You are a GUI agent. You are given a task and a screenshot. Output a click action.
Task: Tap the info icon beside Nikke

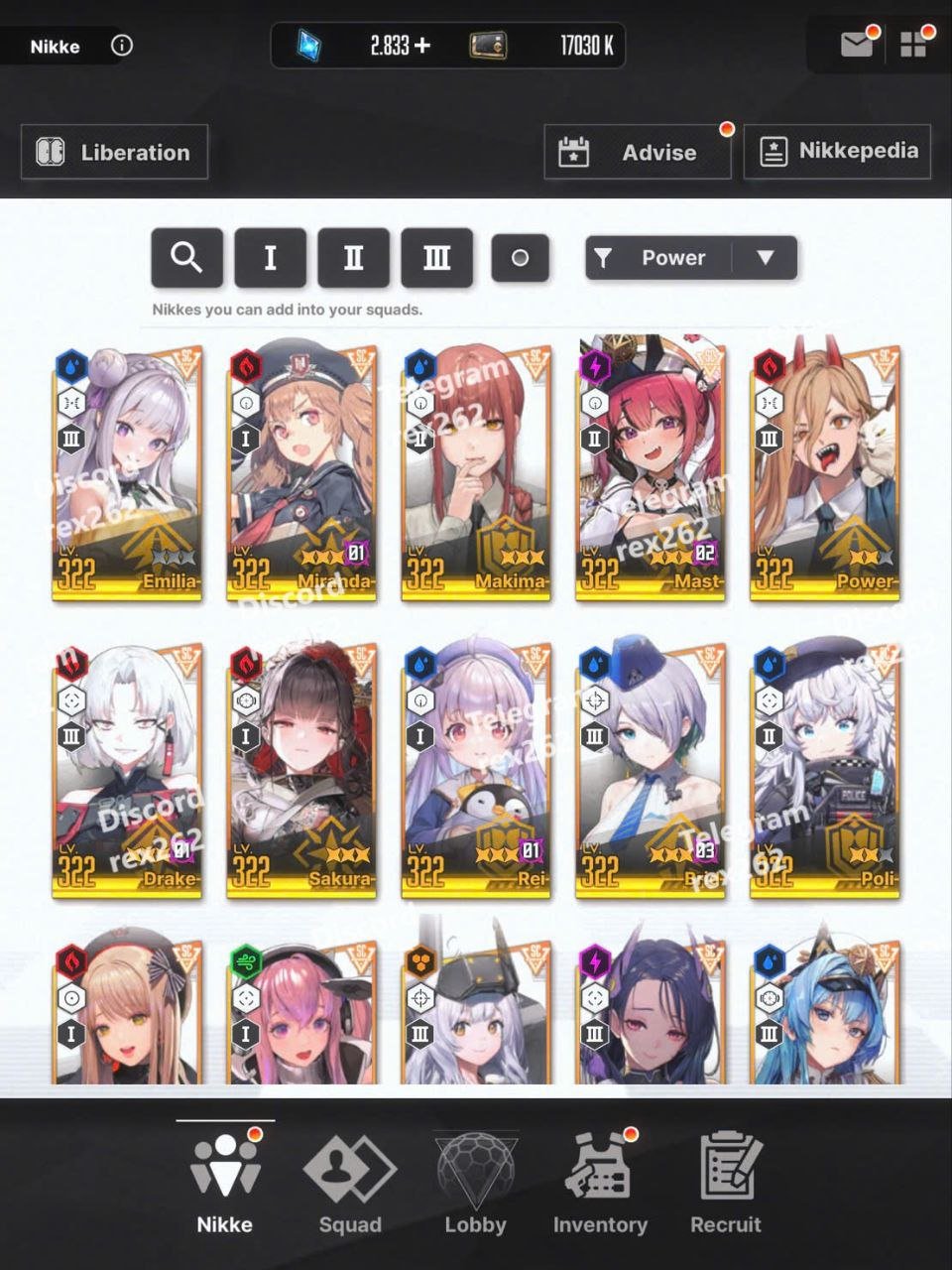(x=122, y=46)
